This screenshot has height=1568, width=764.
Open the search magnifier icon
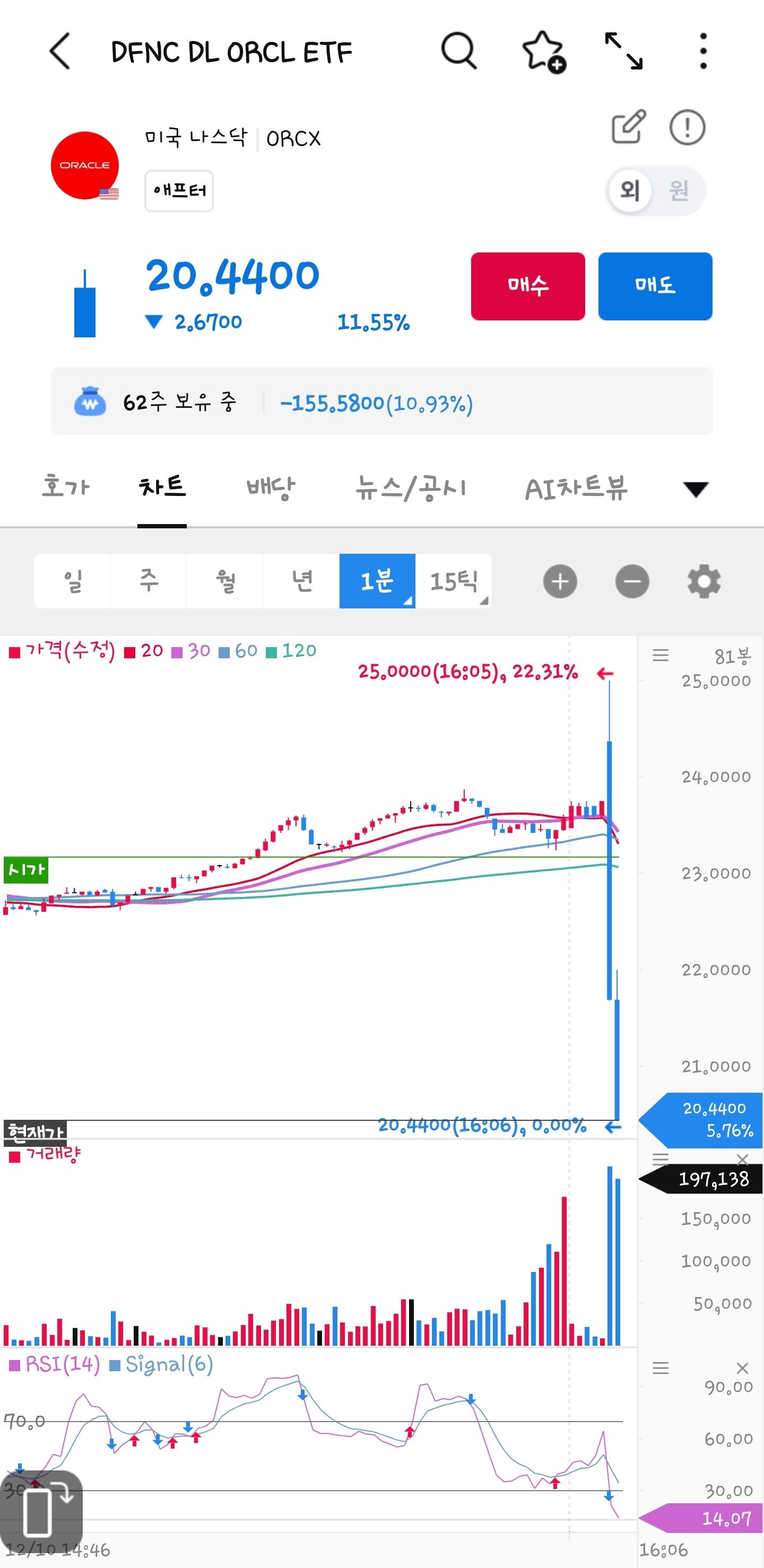[x=458, y=51]
